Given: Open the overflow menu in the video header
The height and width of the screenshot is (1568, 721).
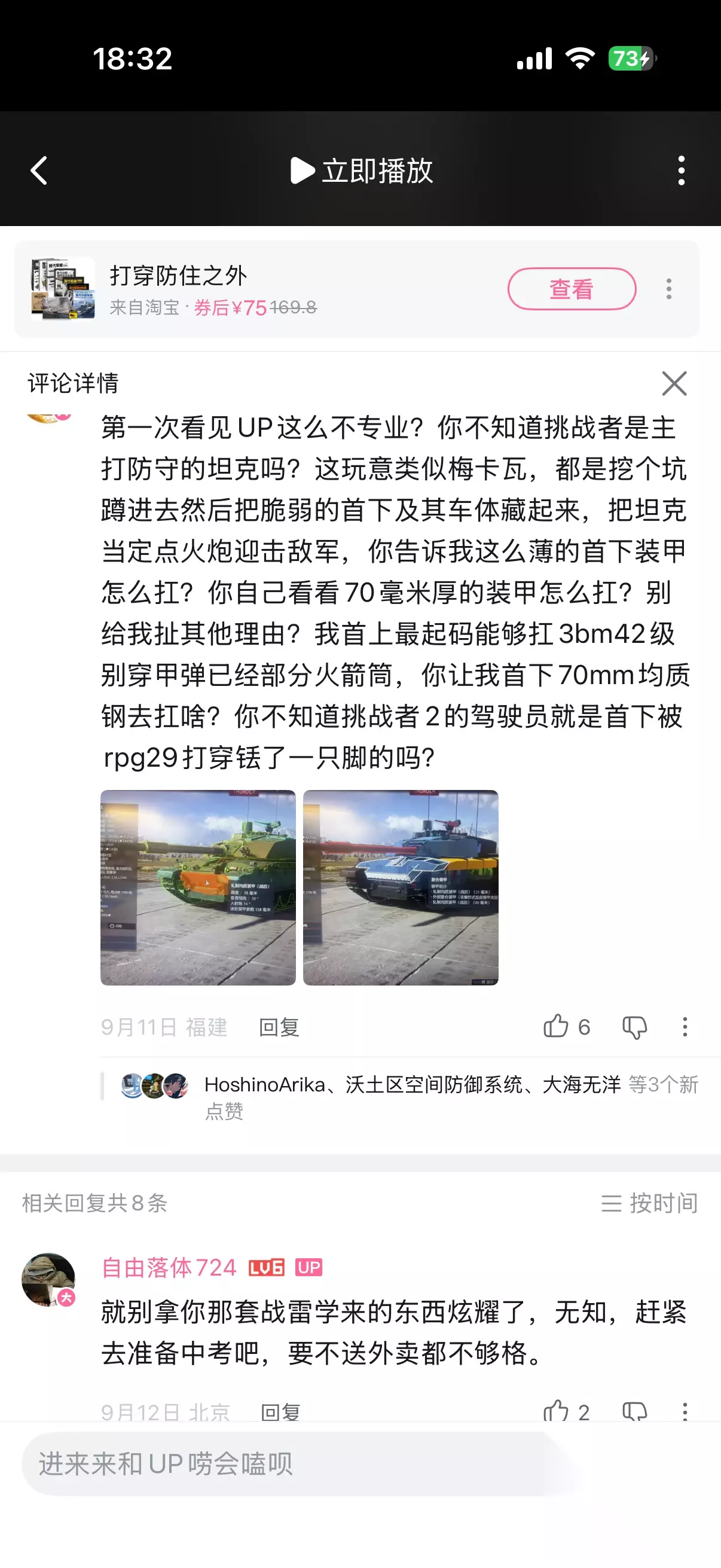Looking at the screenshot, I should (x=681, y=170).
